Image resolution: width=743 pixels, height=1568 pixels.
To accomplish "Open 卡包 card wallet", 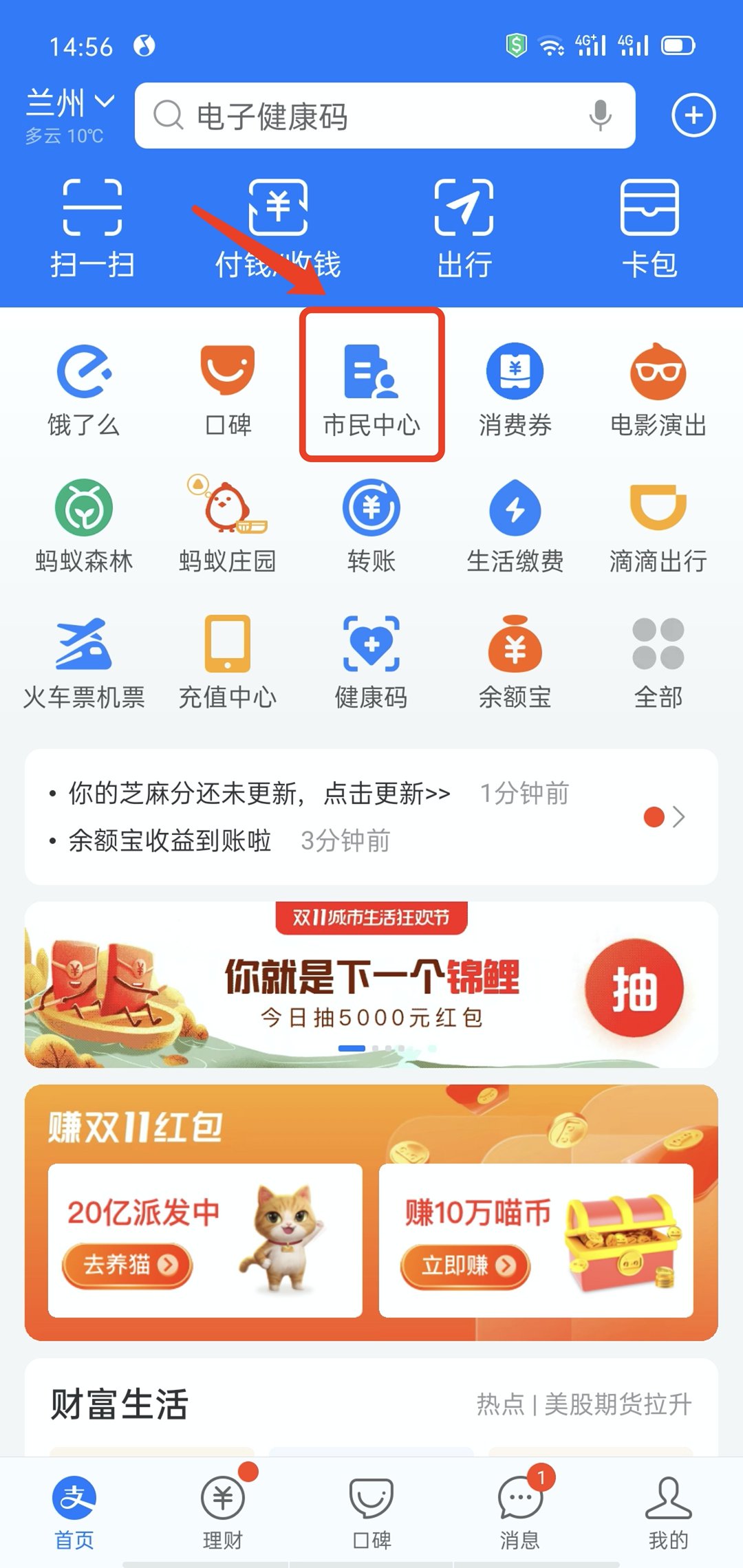I will click(x=649, y=228).
